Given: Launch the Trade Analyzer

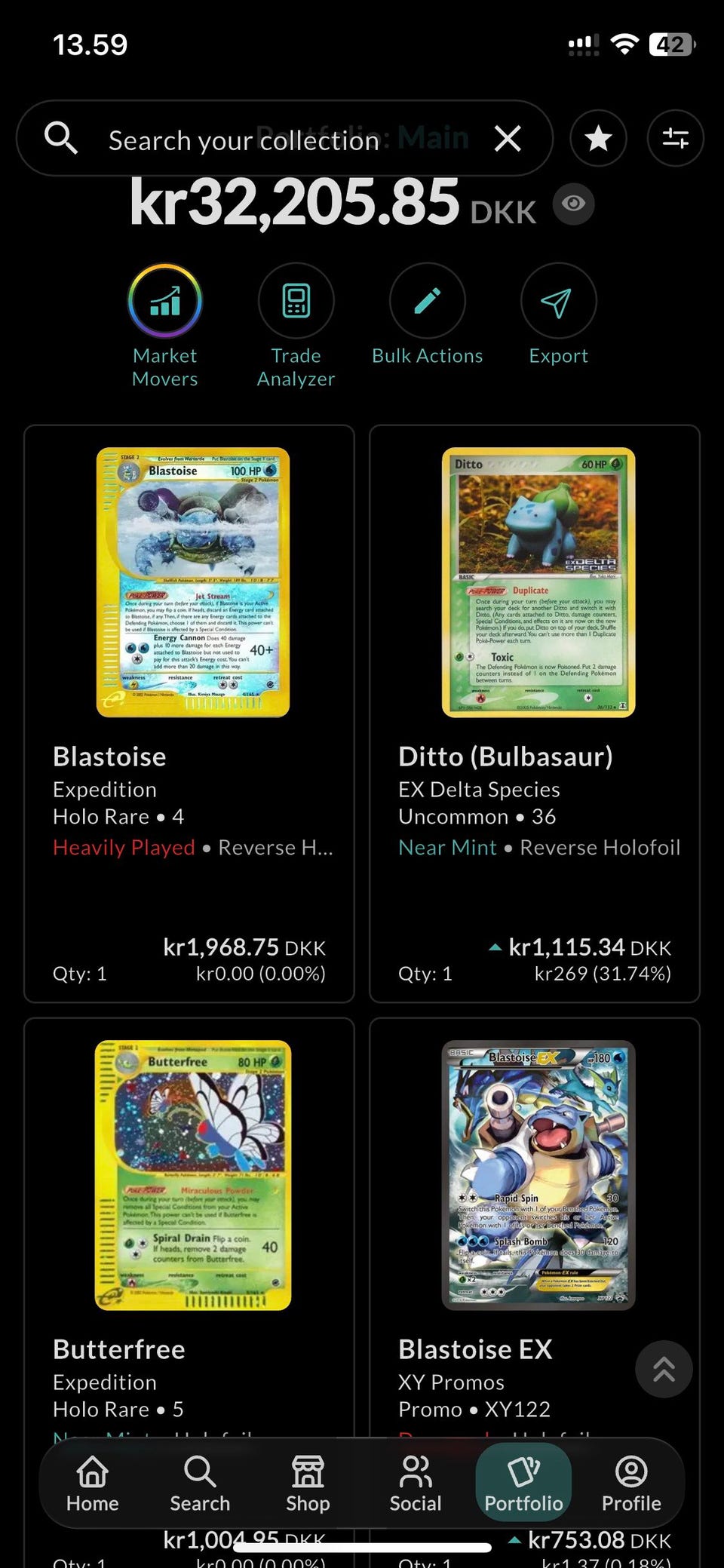Looking at the screenshot, I should [296, 326].
